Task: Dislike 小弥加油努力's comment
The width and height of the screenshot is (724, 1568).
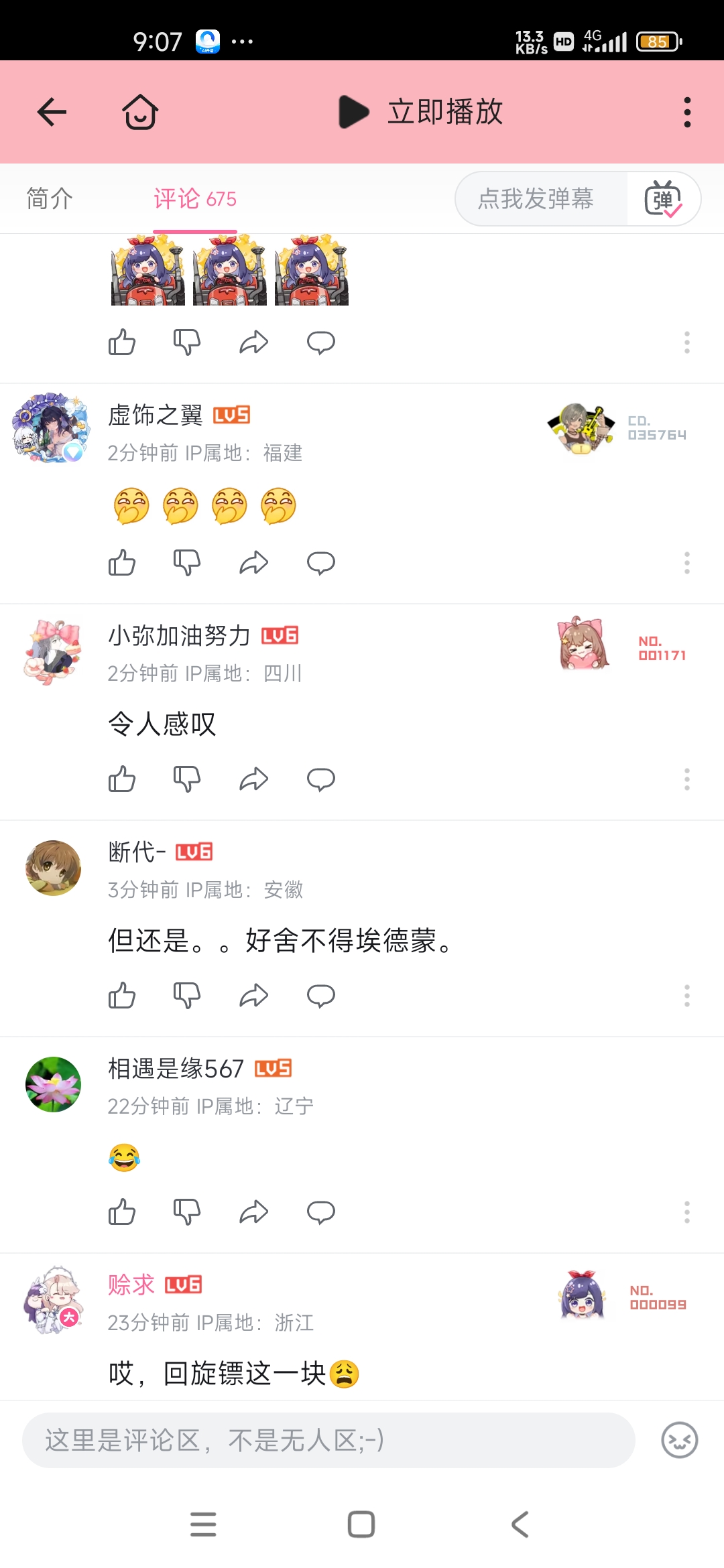Action: (x=187, y=779)
